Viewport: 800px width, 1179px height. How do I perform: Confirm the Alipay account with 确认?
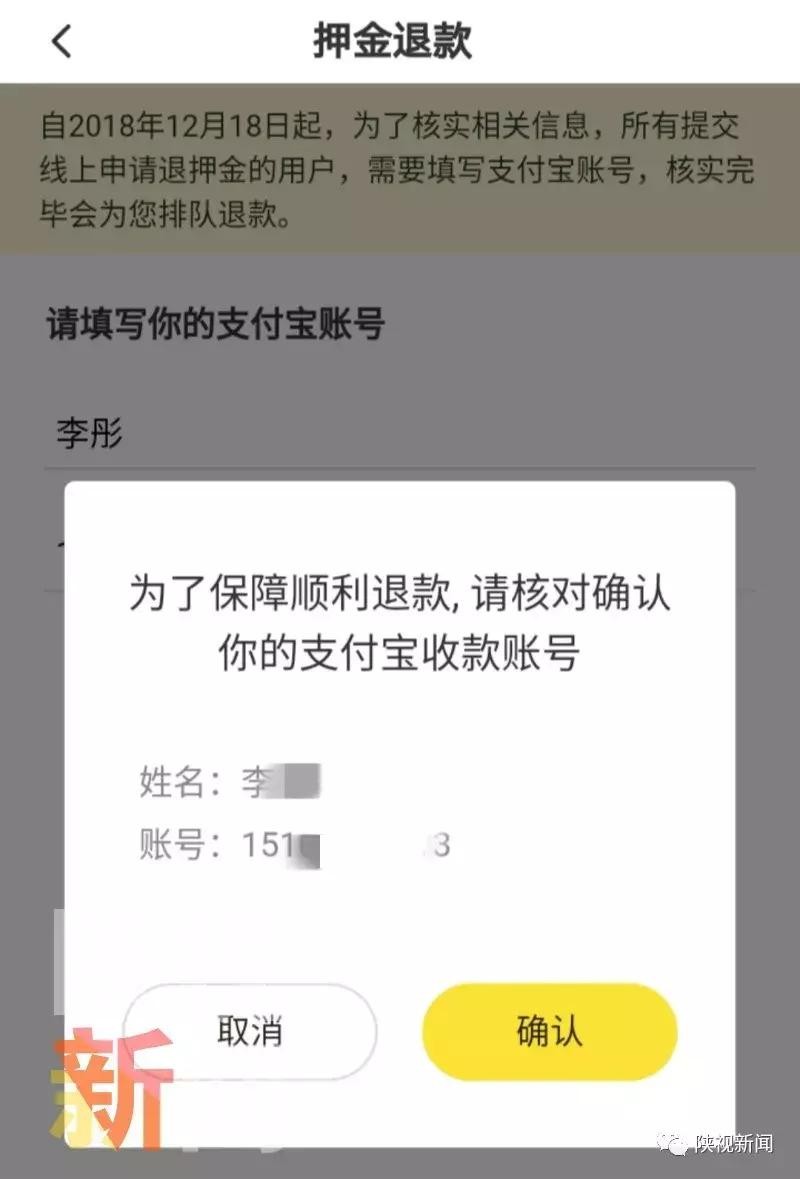click(x=550, y=1031)
